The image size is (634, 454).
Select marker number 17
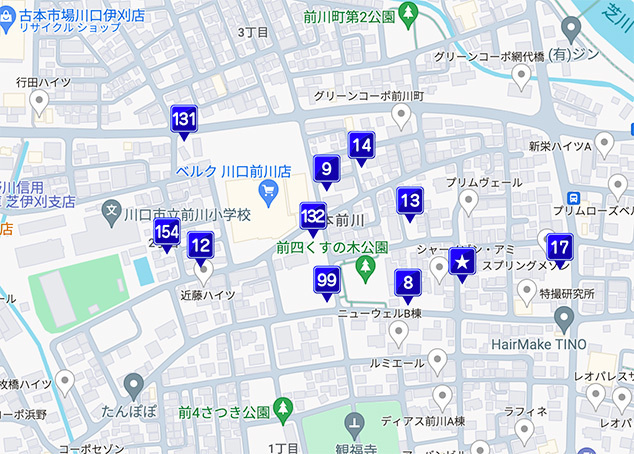click(x=559, y=248)
